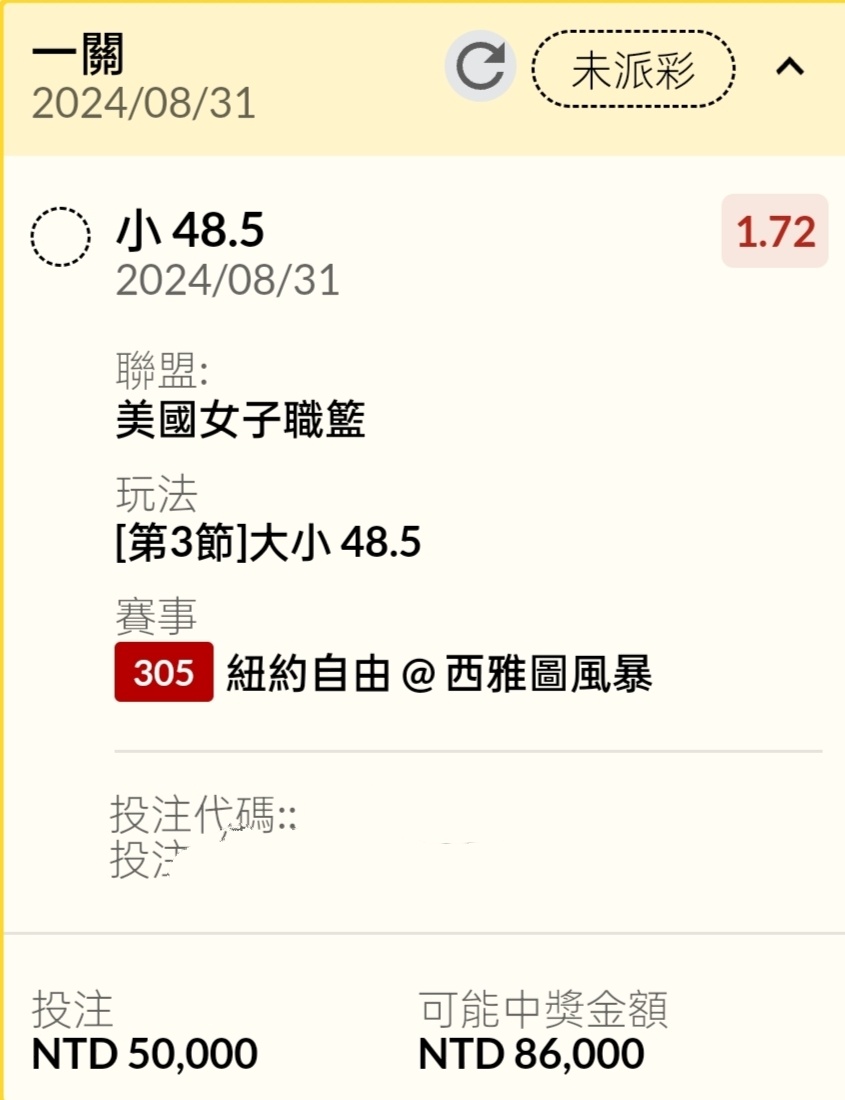Screen dimensions: 845x1100
Task: Collapse the 一關 bet slip details
Action: coord(790,67)
